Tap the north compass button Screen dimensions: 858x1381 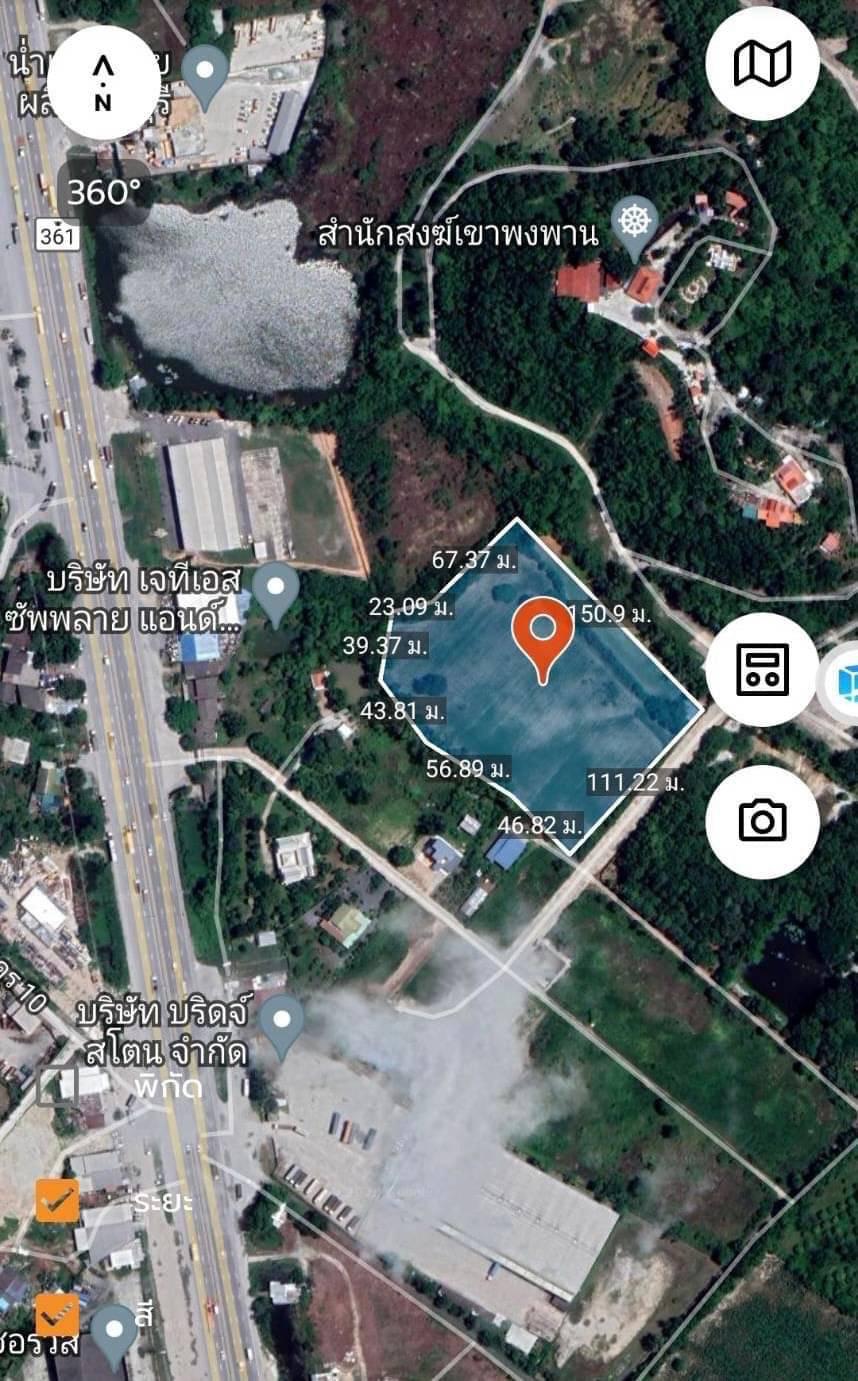(103, 83)
